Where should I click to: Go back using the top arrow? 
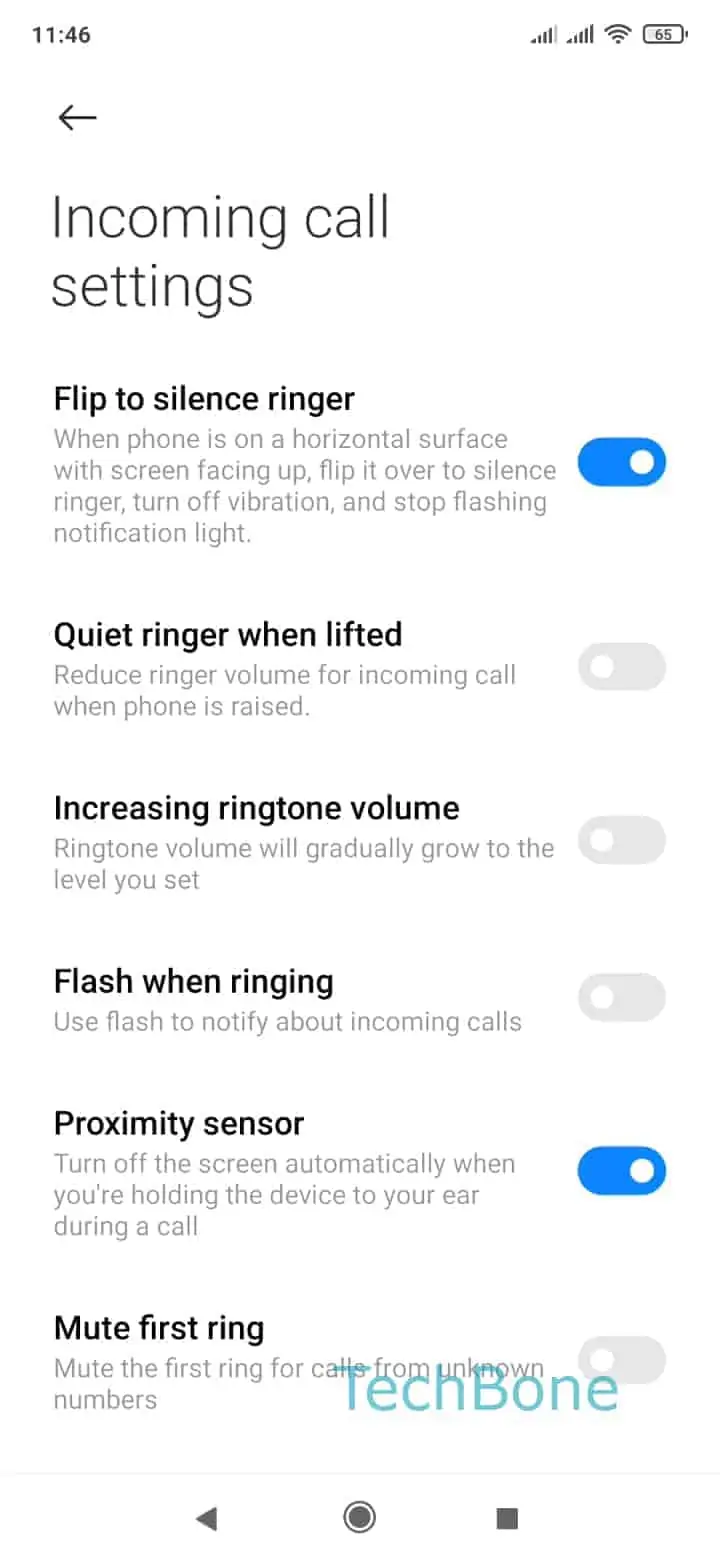click(77, 118)
